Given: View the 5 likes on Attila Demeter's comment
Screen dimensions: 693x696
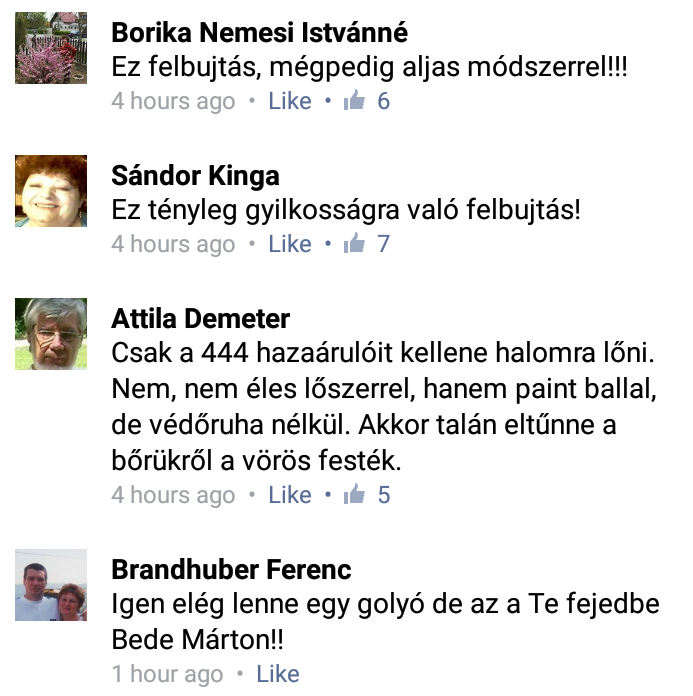Looking at the screenshot, I should click(x=367, y=495).
